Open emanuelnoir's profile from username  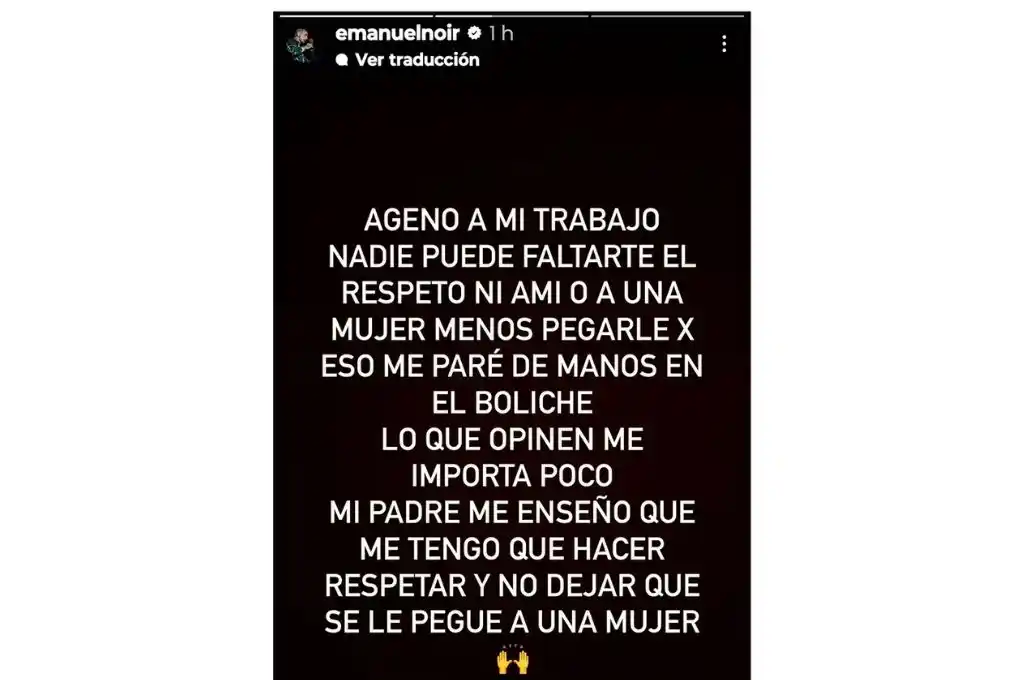click(397, 34)
